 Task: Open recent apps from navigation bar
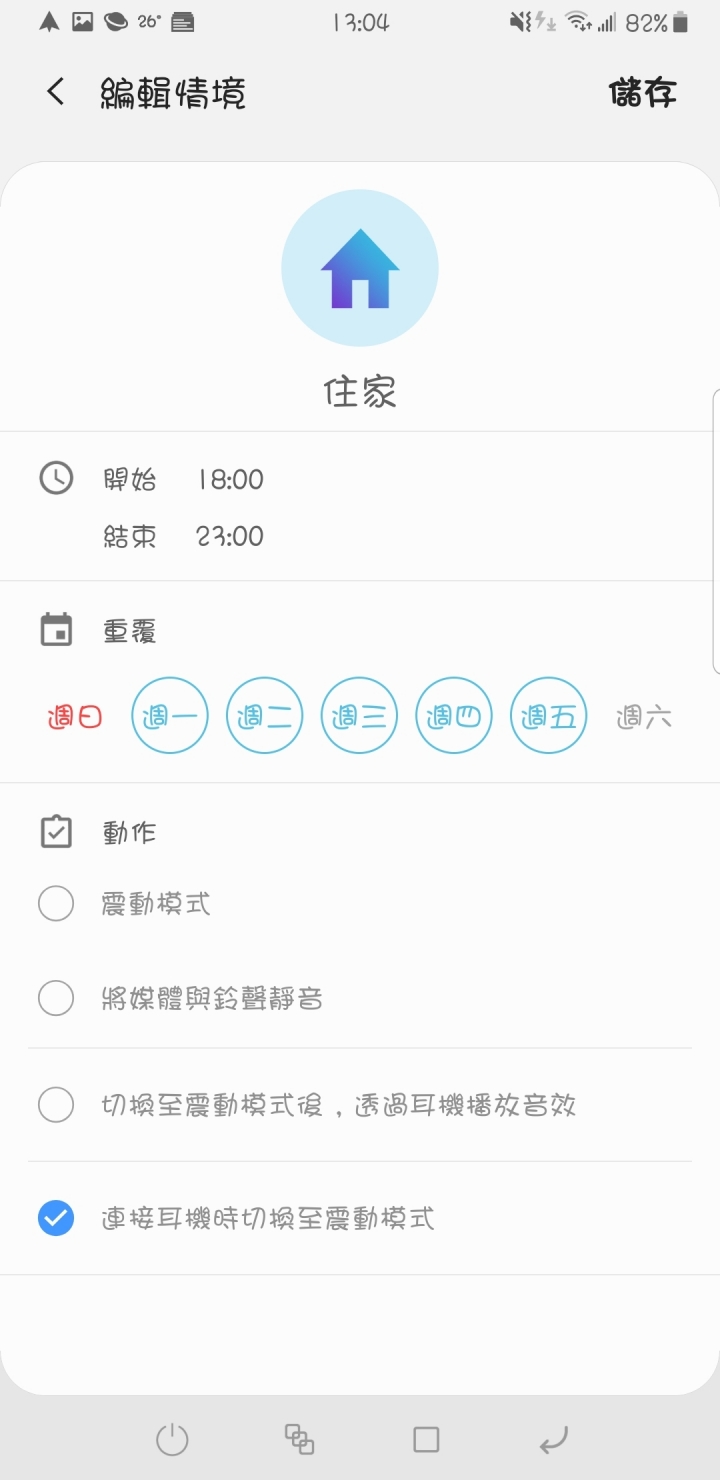[x=299, y=1440]
